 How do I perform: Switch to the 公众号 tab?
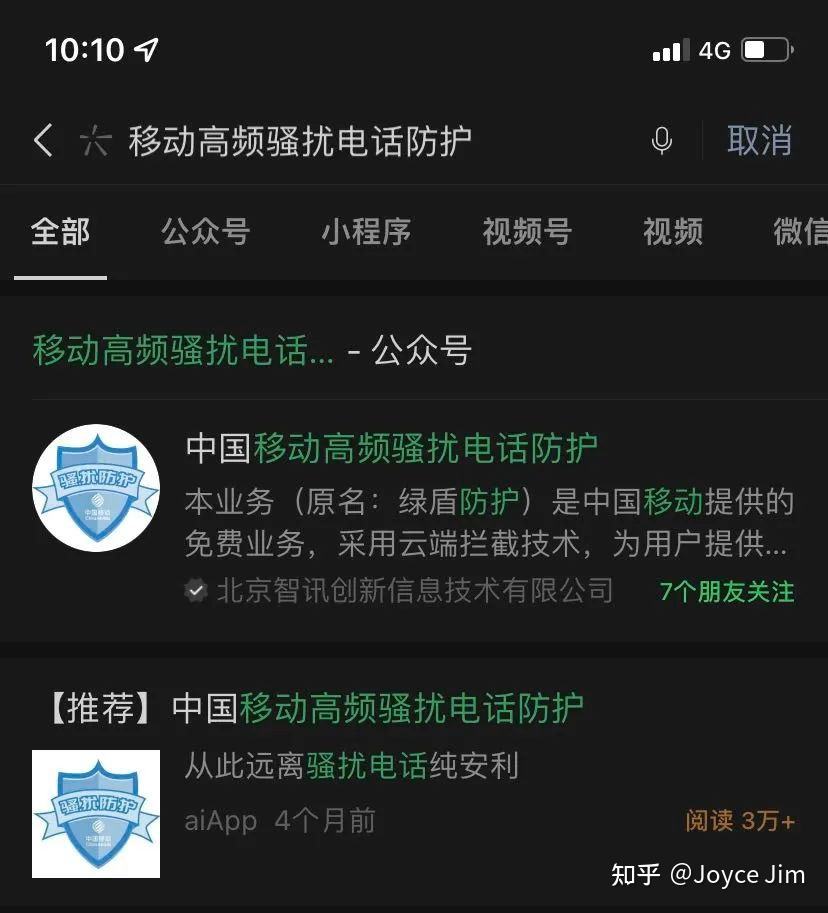click(x=204, y=232)
